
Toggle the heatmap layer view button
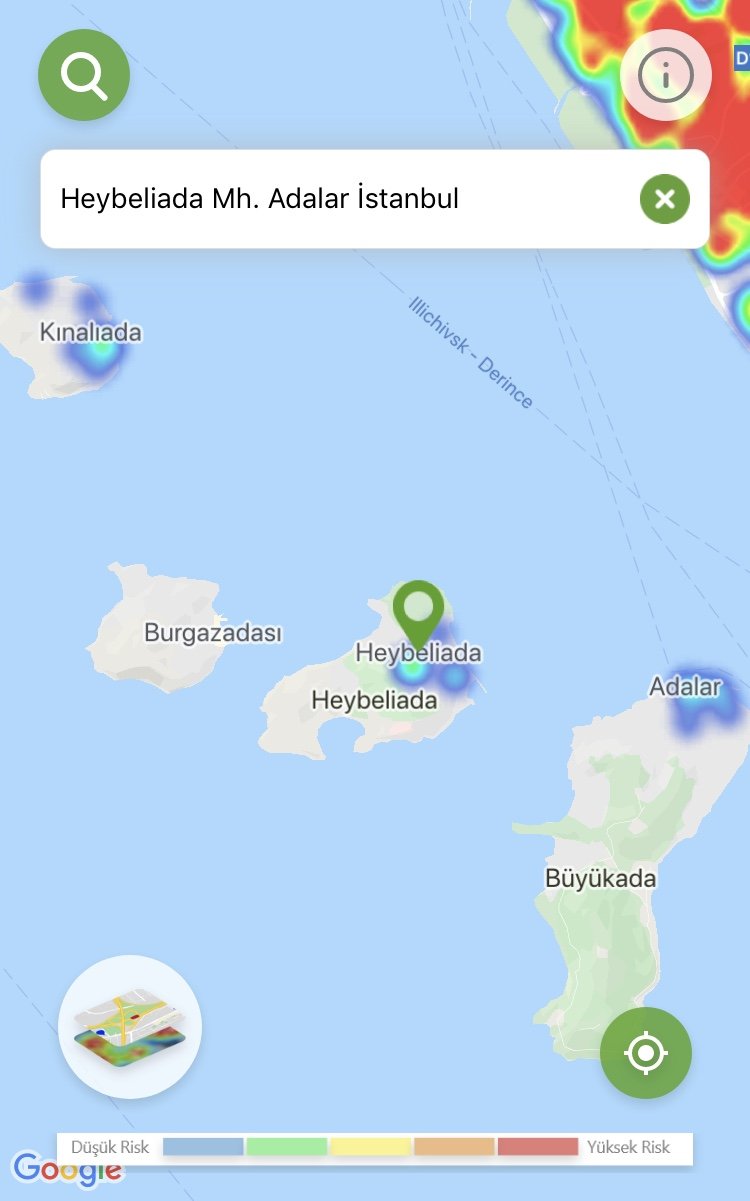click(130, 1027)
